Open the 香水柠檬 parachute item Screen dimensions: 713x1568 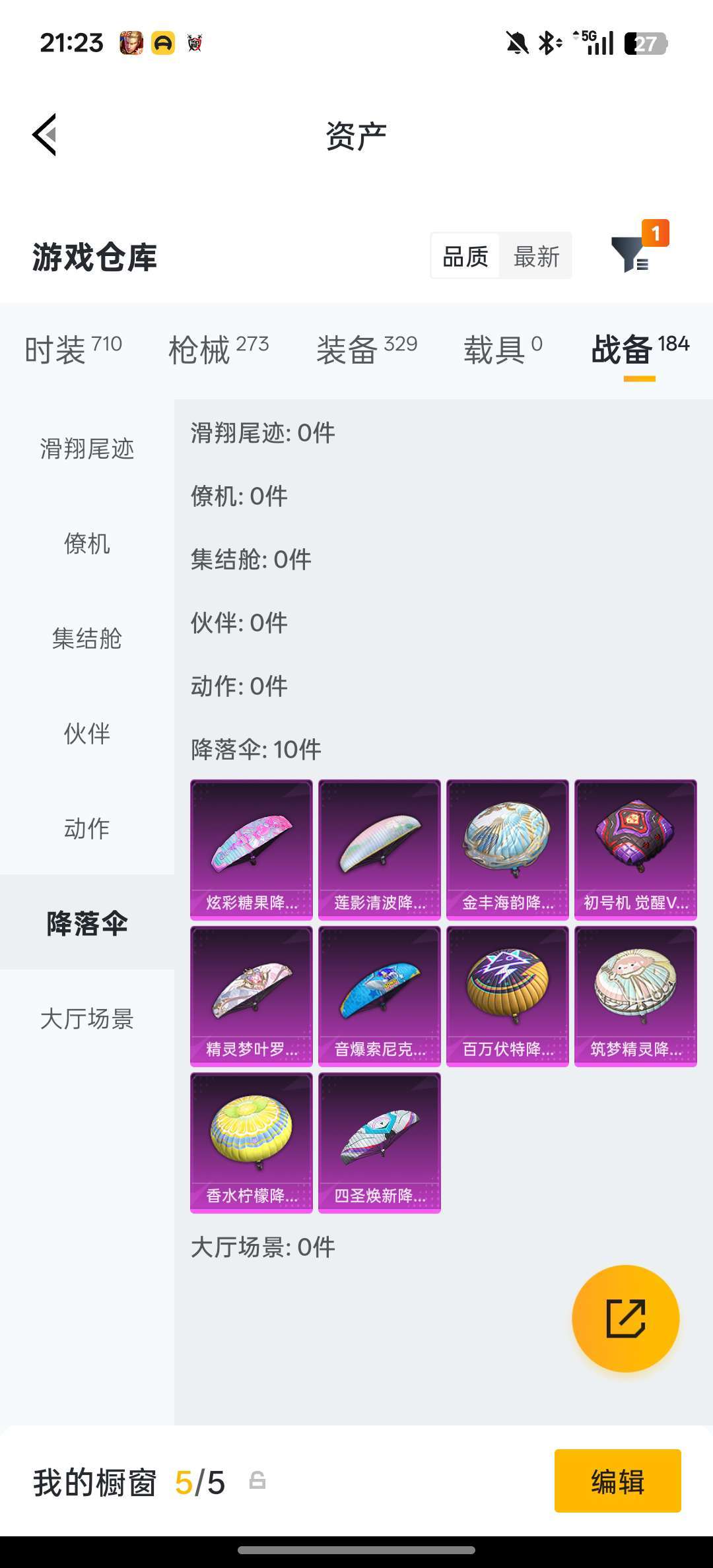pos(252,1142)
